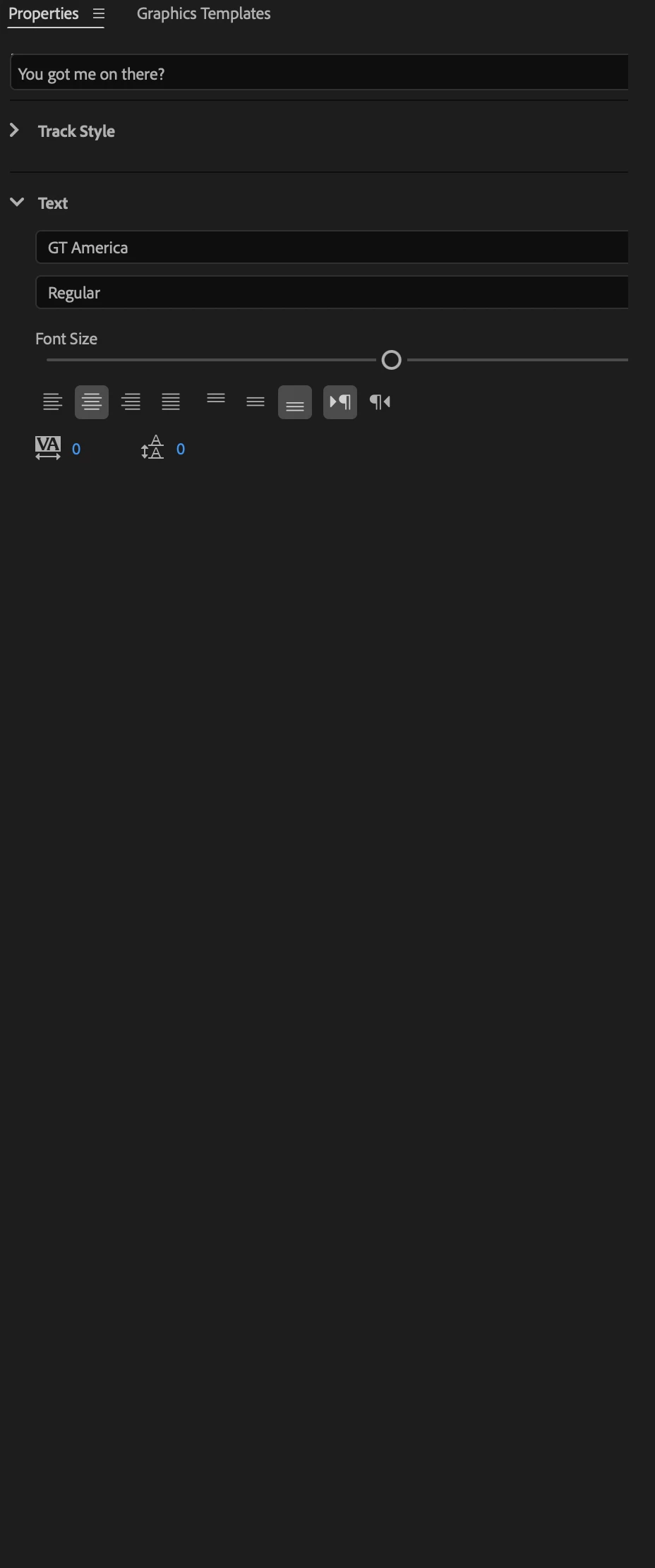Tap the Font Size slider handle
This screenshot has height=1568, width=655.
coord(391,360)
